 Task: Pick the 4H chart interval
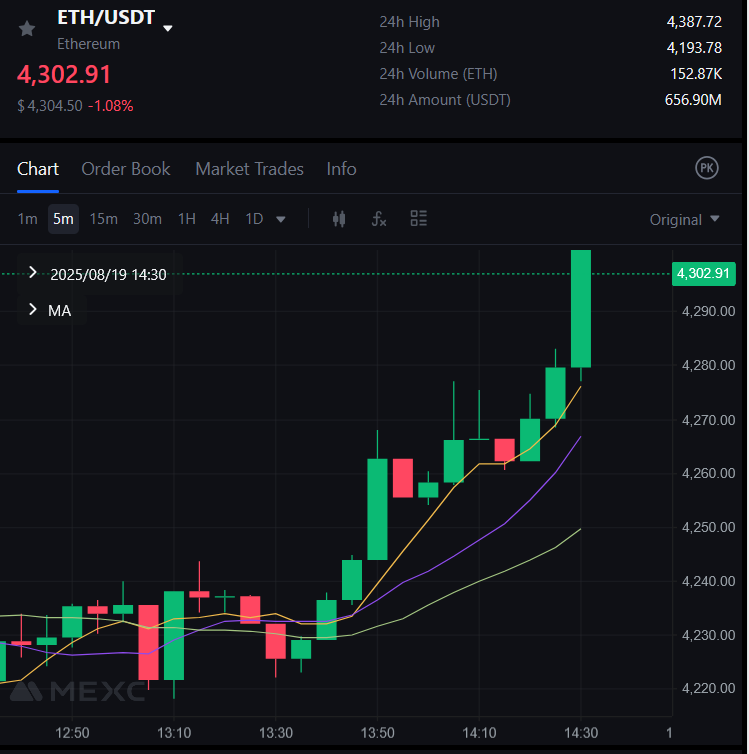tap(220, 219)
